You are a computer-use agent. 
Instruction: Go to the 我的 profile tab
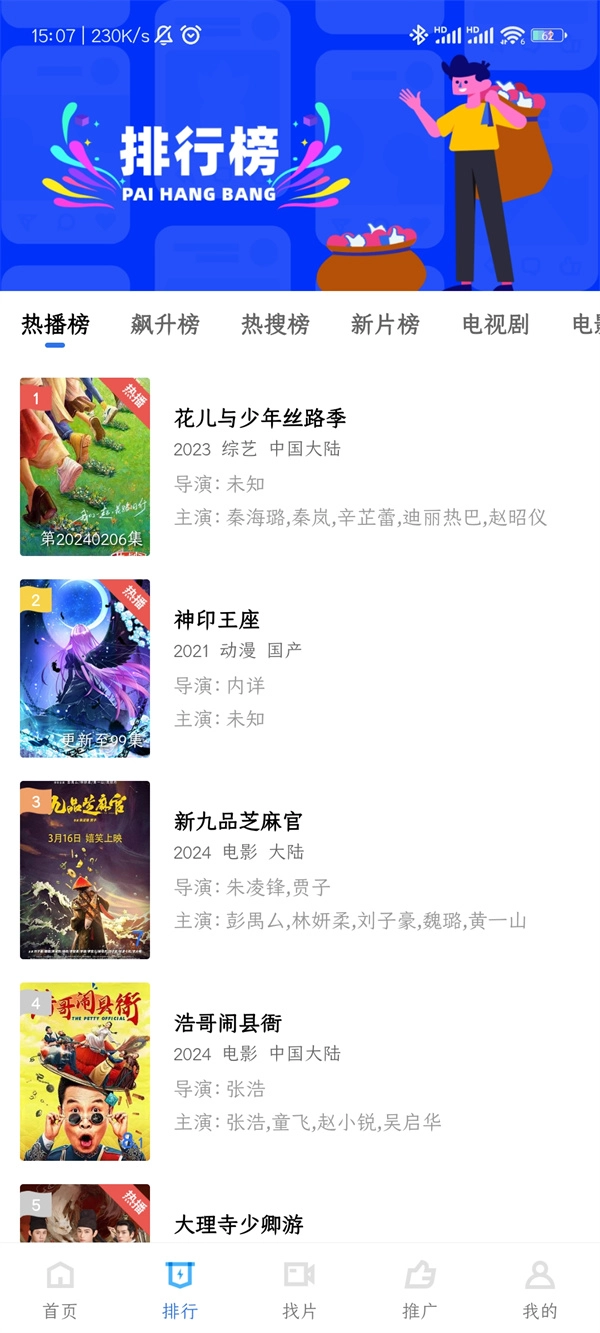click(540, 1290)
